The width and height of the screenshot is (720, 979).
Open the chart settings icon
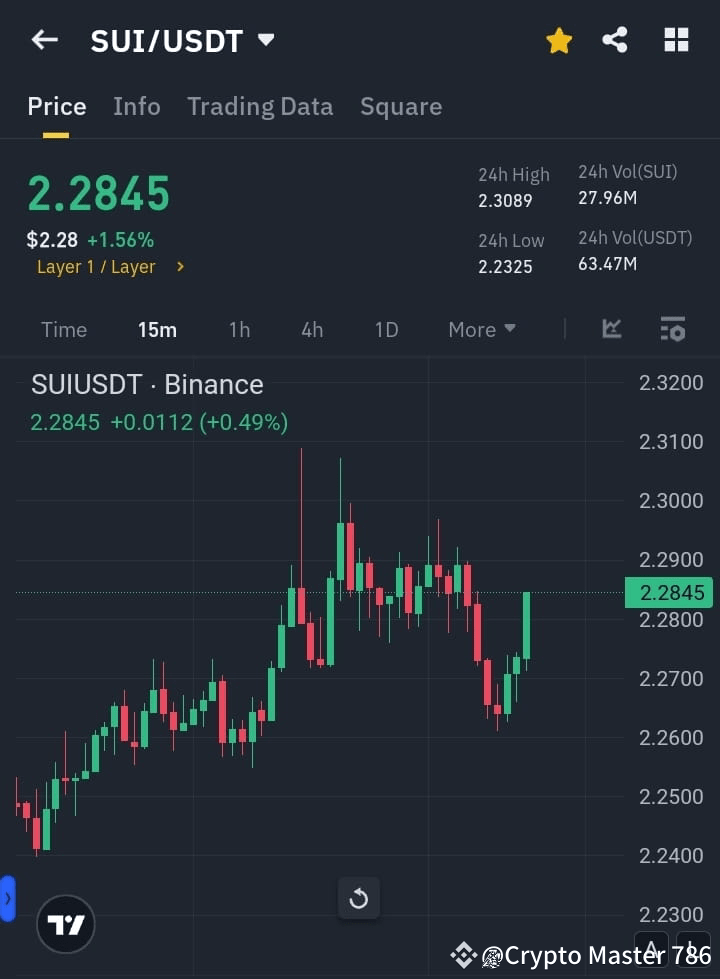coord(672,329)
